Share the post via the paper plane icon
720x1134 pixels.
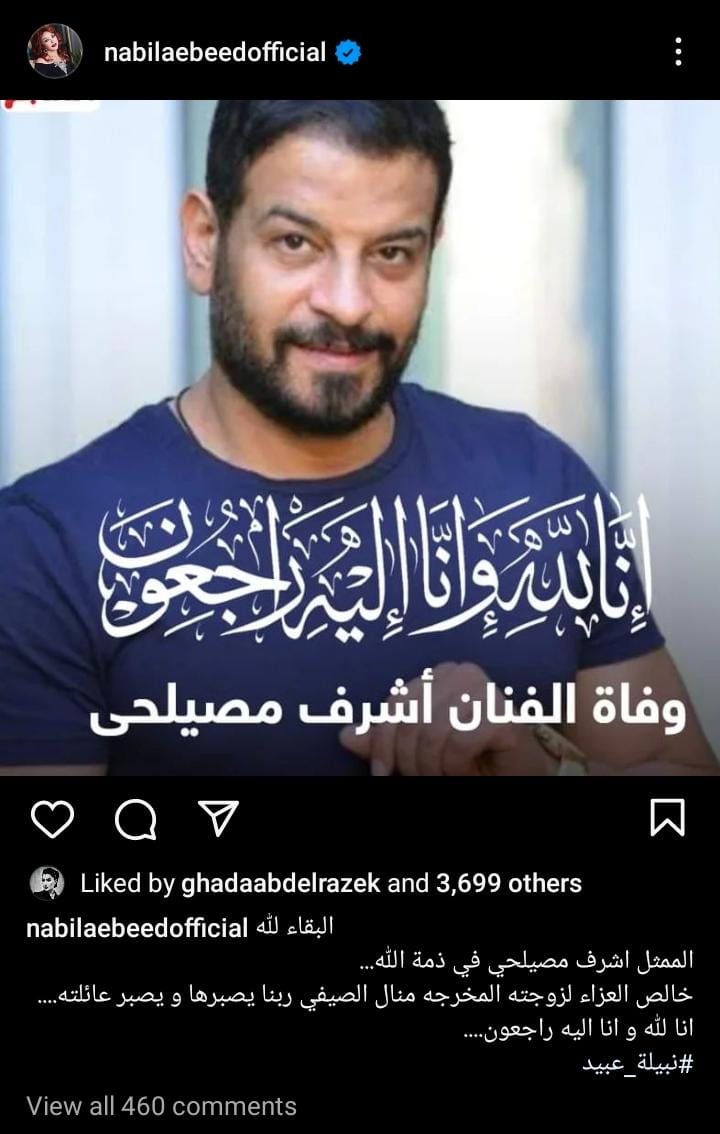[x=217, y=820]
